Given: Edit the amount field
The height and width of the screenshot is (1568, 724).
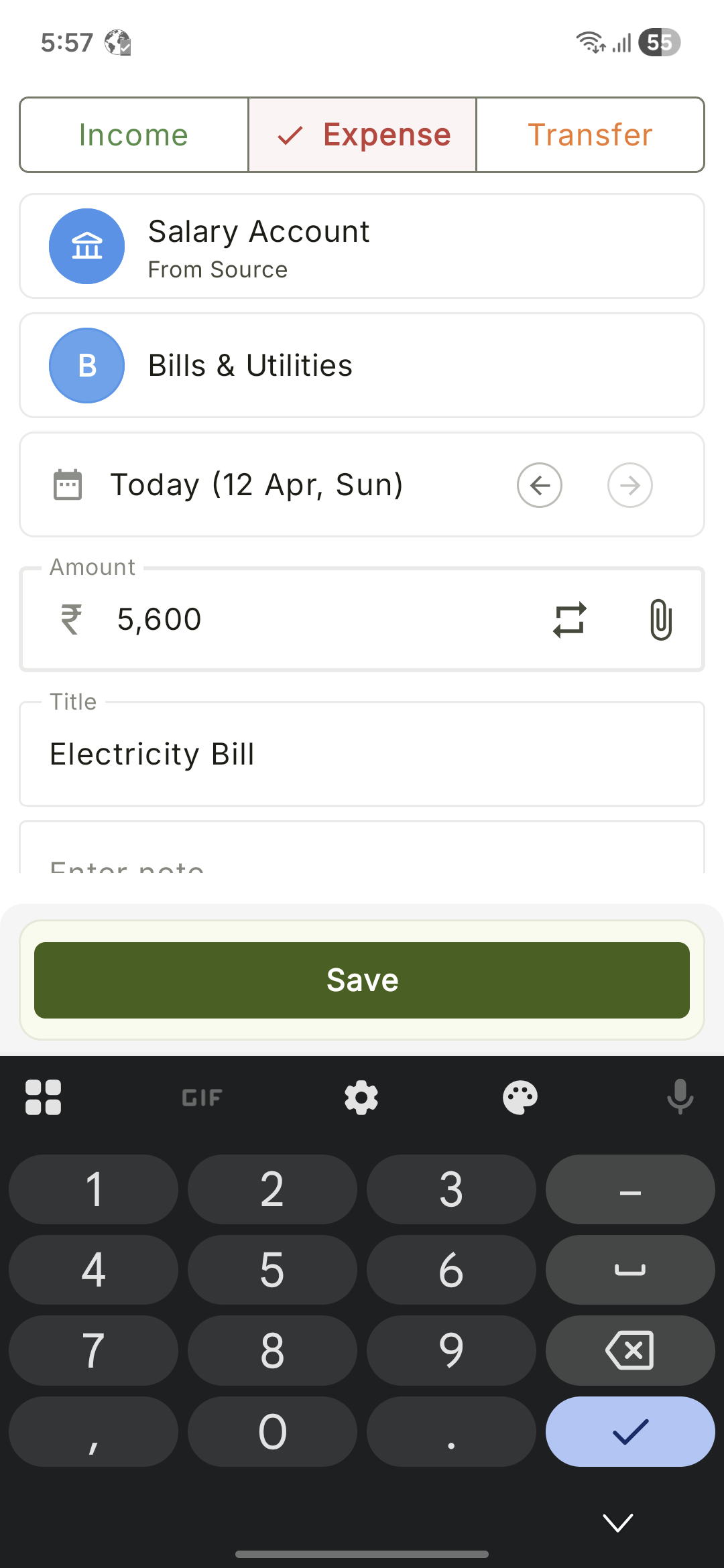Looking at the screenshot, I should tap(302, 619).
